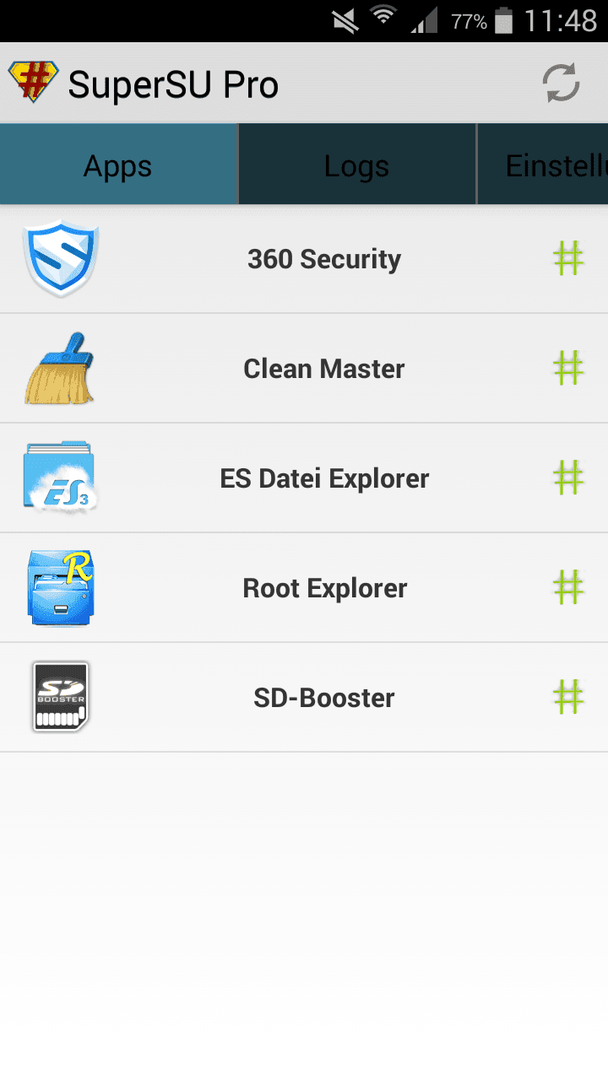Open the 360 Security entry
This screenshot has height=1080, width=608.
pos(304,259)
